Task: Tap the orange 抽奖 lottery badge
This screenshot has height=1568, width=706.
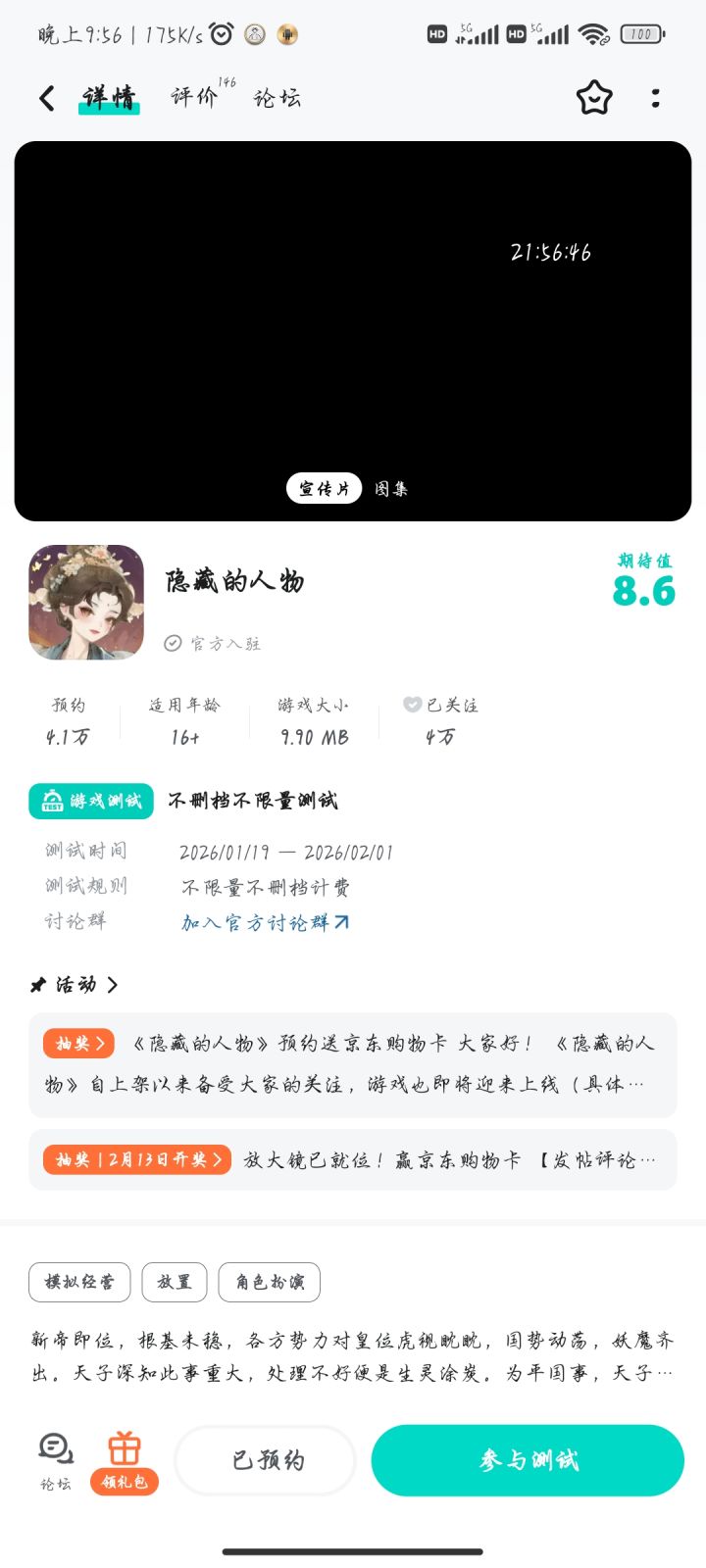Action: [x=77, y=1043]
